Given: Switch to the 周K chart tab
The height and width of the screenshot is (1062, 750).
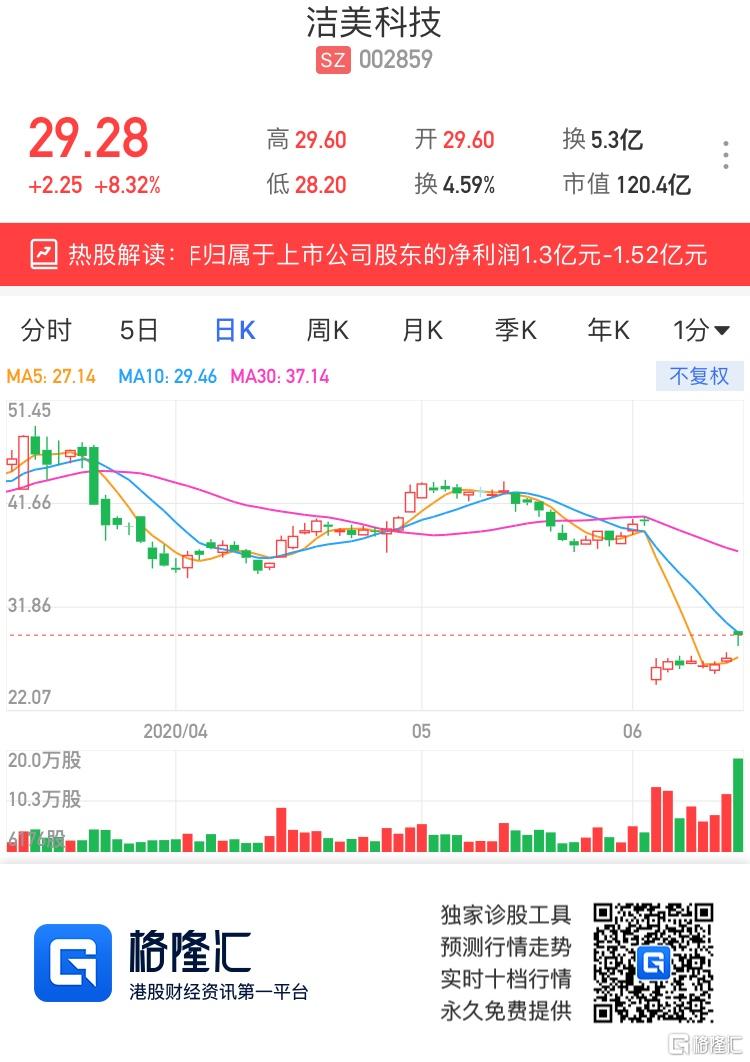Looking at the screenshot, I should pyautogui.click(x=327, y=330).
